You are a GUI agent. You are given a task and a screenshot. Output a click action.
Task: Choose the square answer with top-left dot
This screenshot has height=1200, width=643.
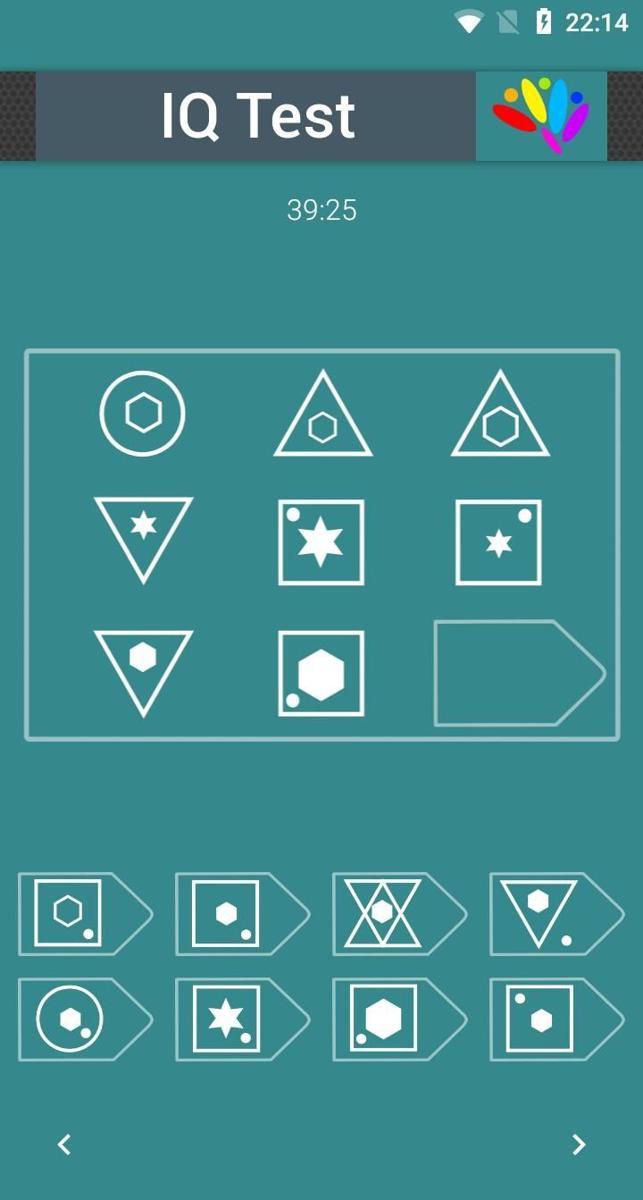click(x=554, y=1019)
